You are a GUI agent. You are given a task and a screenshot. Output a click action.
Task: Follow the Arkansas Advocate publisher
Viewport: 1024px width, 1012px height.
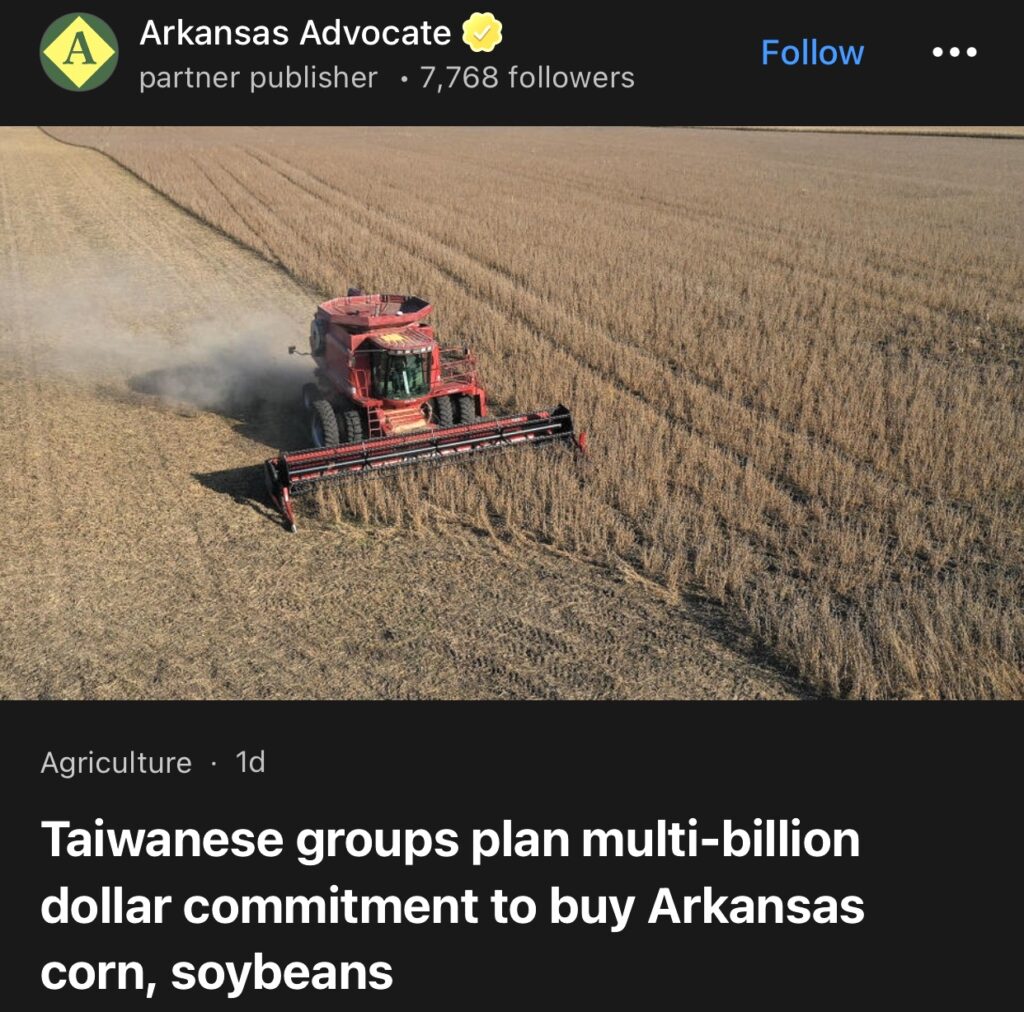[812, 53]
